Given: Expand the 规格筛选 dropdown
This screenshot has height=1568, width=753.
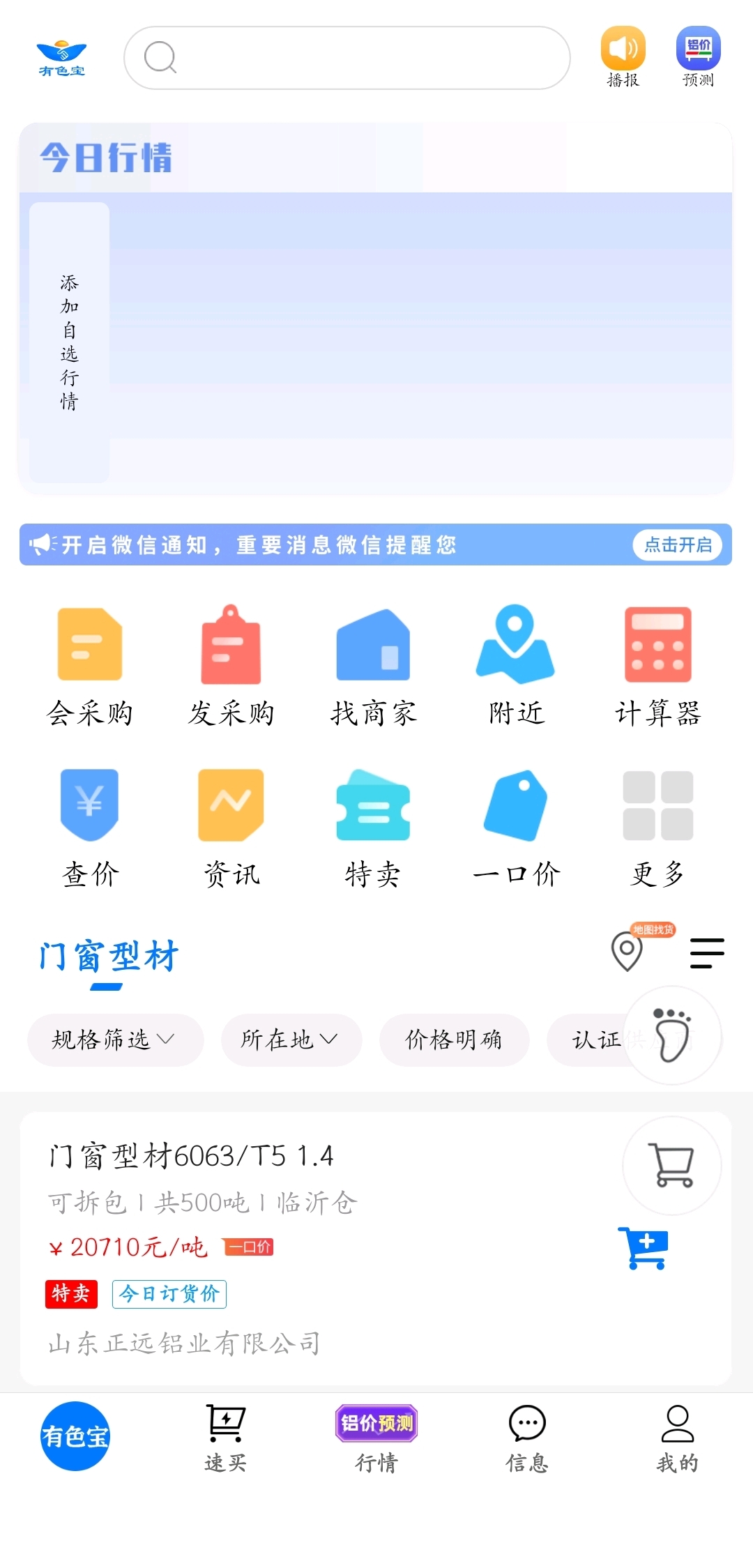Looking at the screenshot, I should click(115, 1040).
